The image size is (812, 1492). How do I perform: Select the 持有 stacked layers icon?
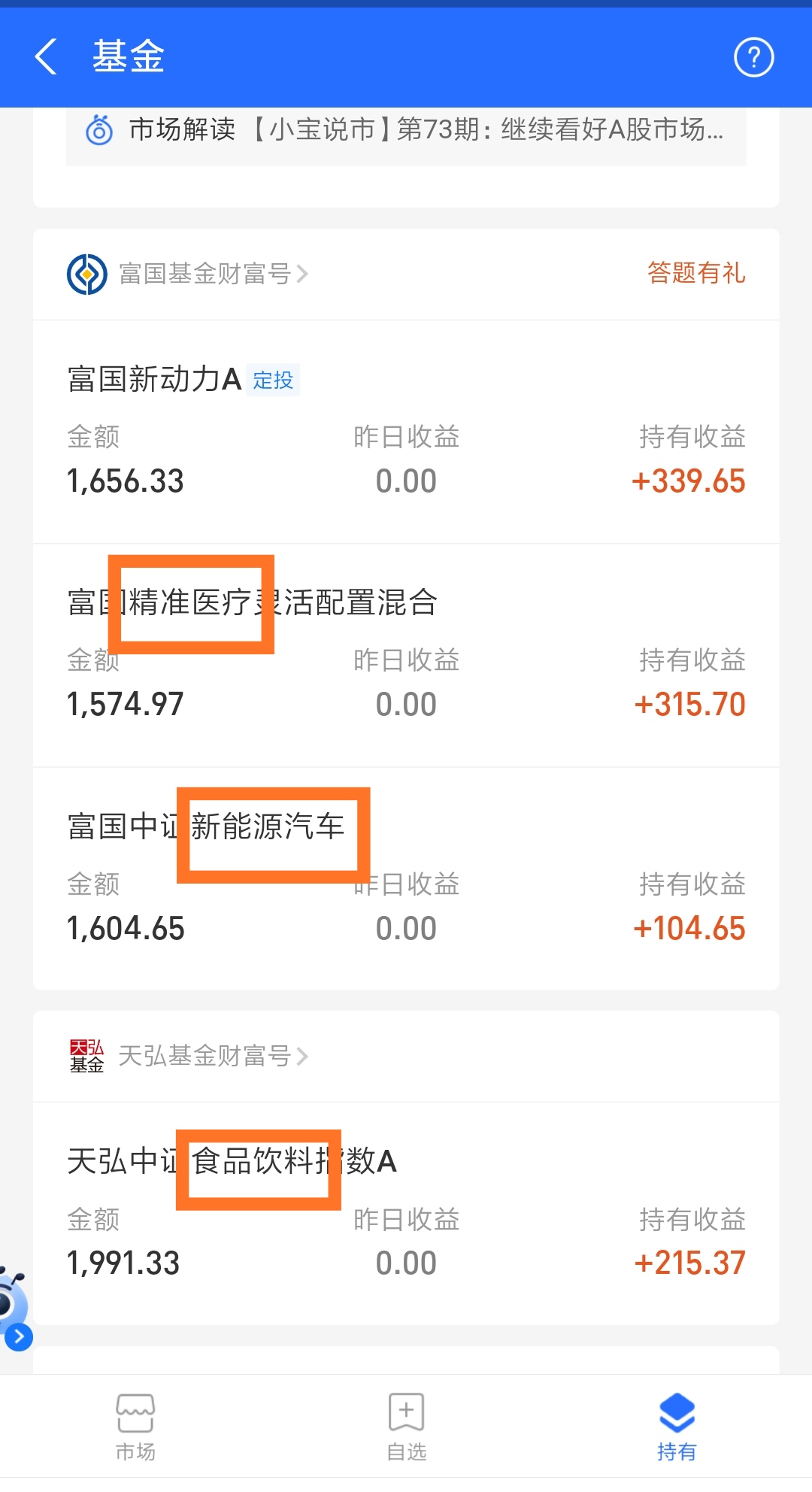(676, 1411)
